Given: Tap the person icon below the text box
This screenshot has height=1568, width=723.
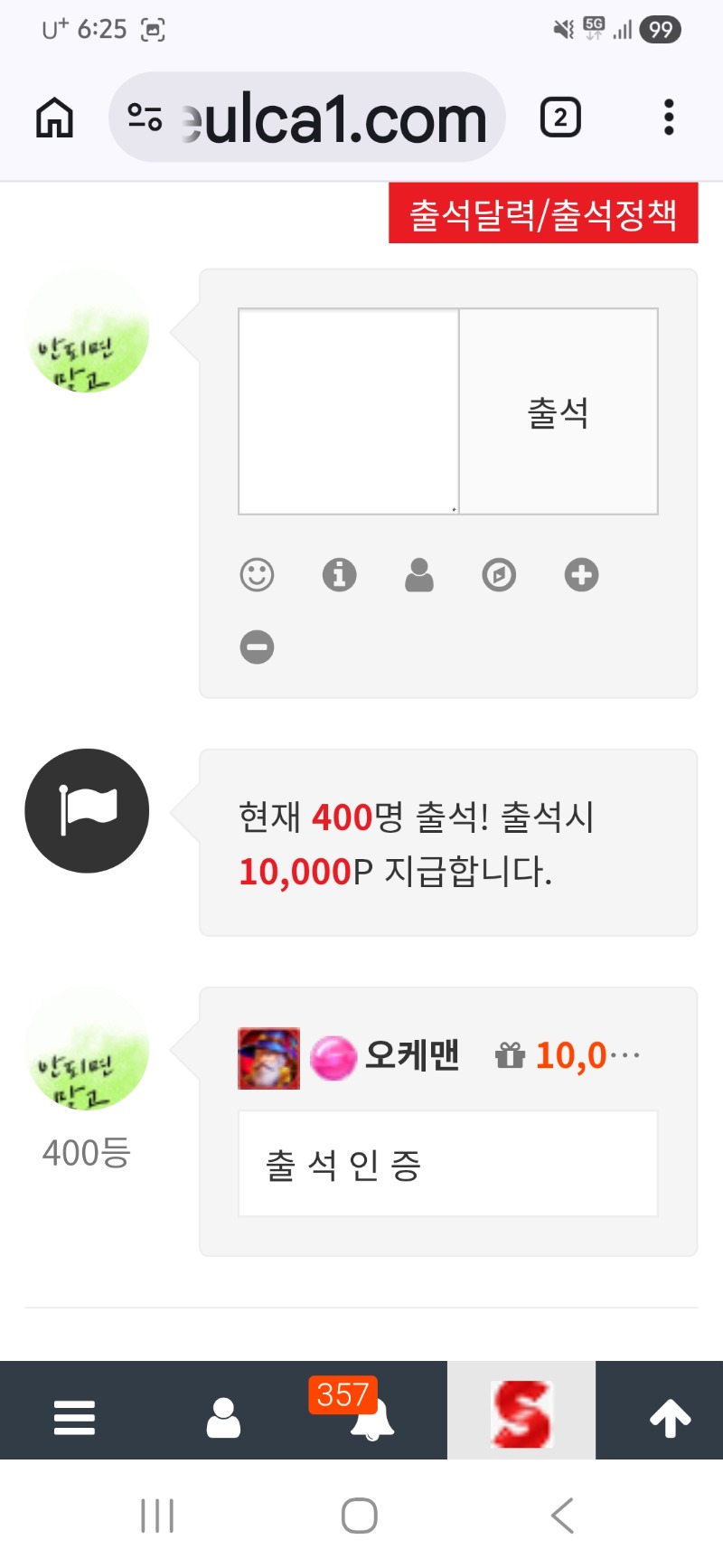Looking at the screenshot, I should click(x=419, y=574).
